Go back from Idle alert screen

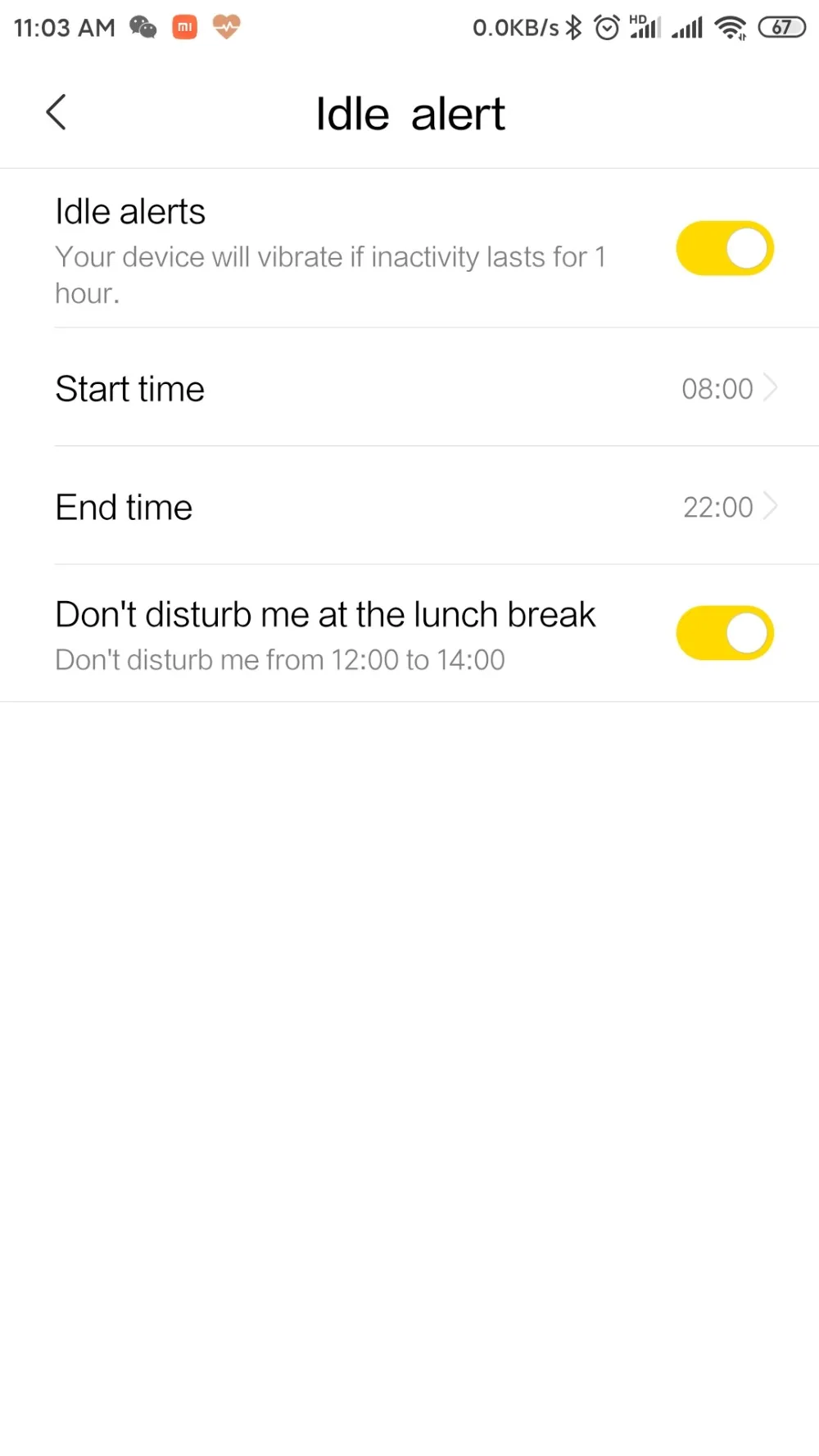[x=56, y=113]
